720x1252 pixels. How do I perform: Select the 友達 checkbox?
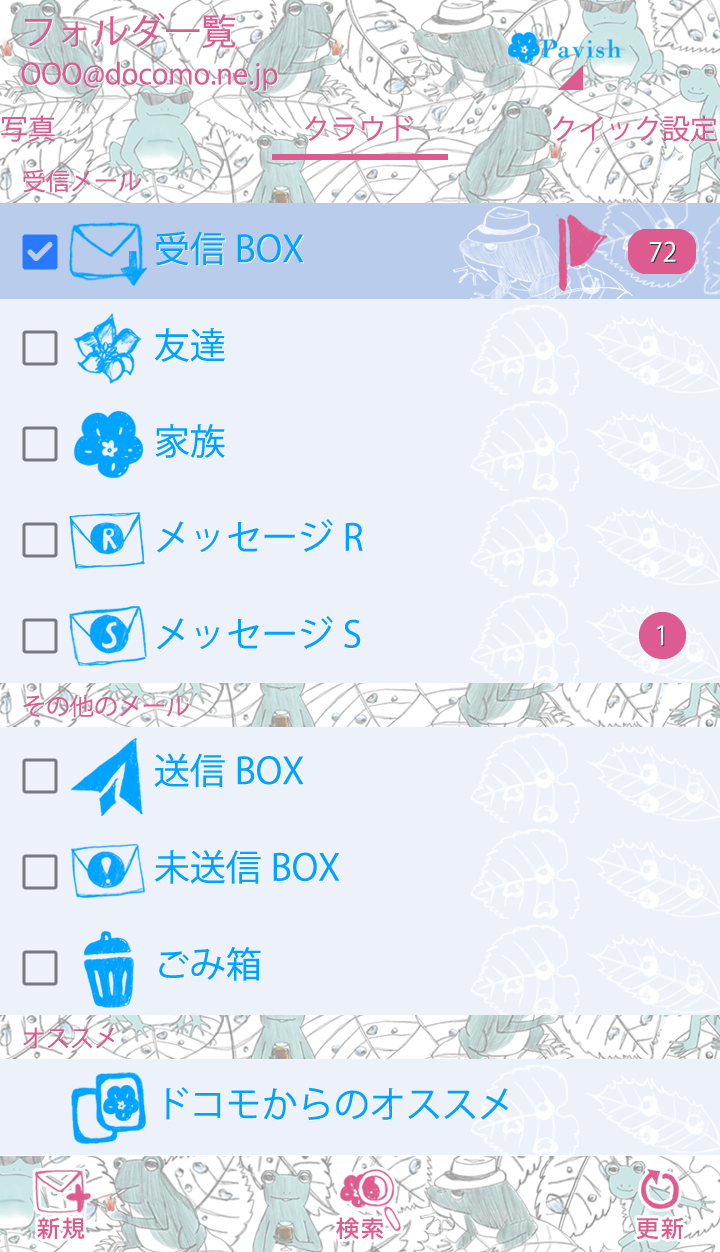pyautogui.click(x=40, y=348)
